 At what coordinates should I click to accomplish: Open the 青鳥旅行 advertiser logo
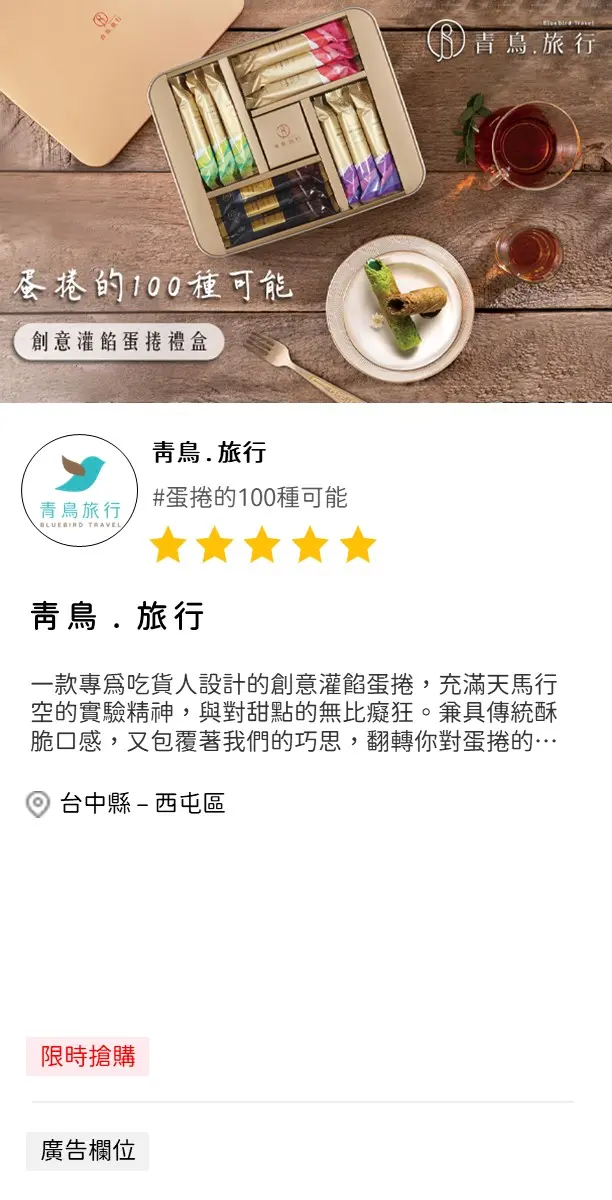click(80, 490)
